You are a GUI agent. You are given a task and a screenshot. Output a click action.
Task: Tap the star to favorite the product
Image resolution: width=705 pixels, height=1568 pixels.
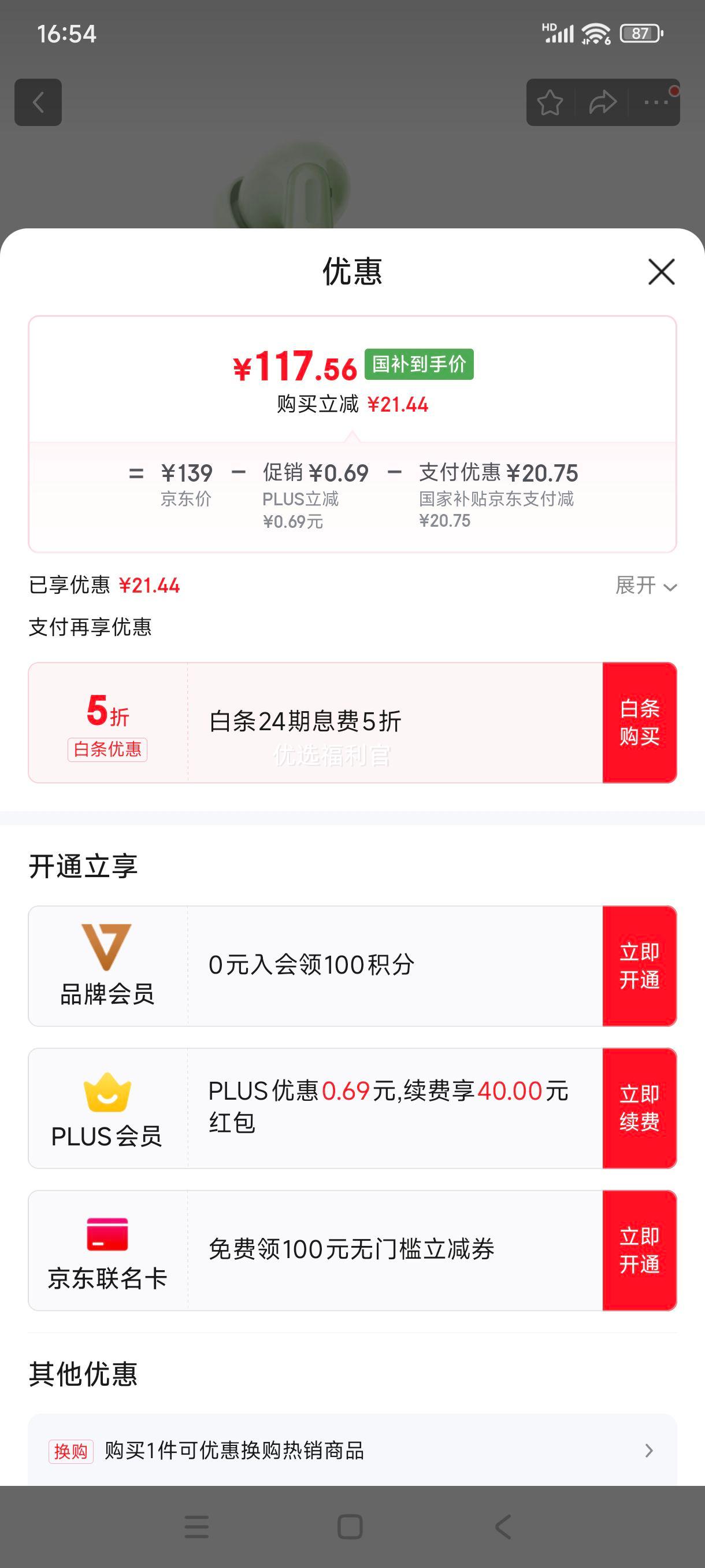[x=551, y=102]
